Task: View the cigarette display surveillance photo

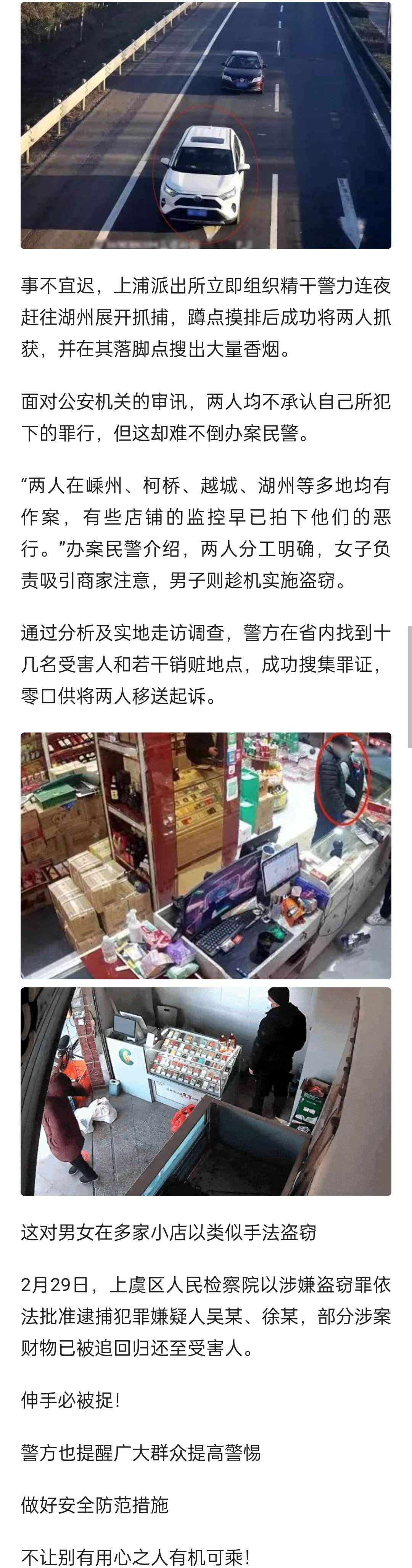Action: [x=206, y=1091]
